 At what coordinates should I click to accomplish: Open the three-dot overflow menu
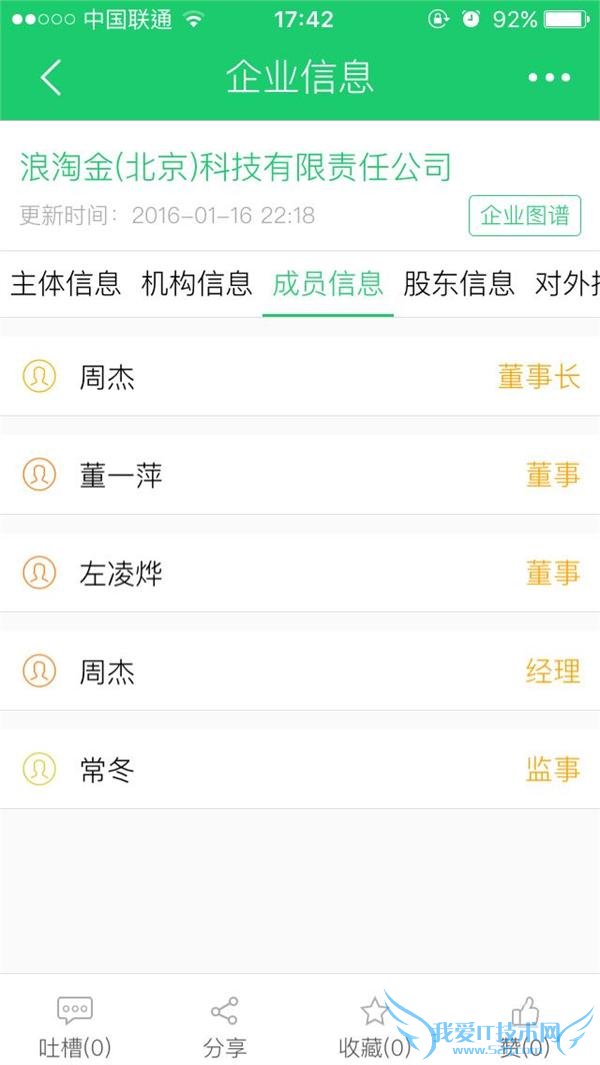pyautogui.click(x=549, y=77)
